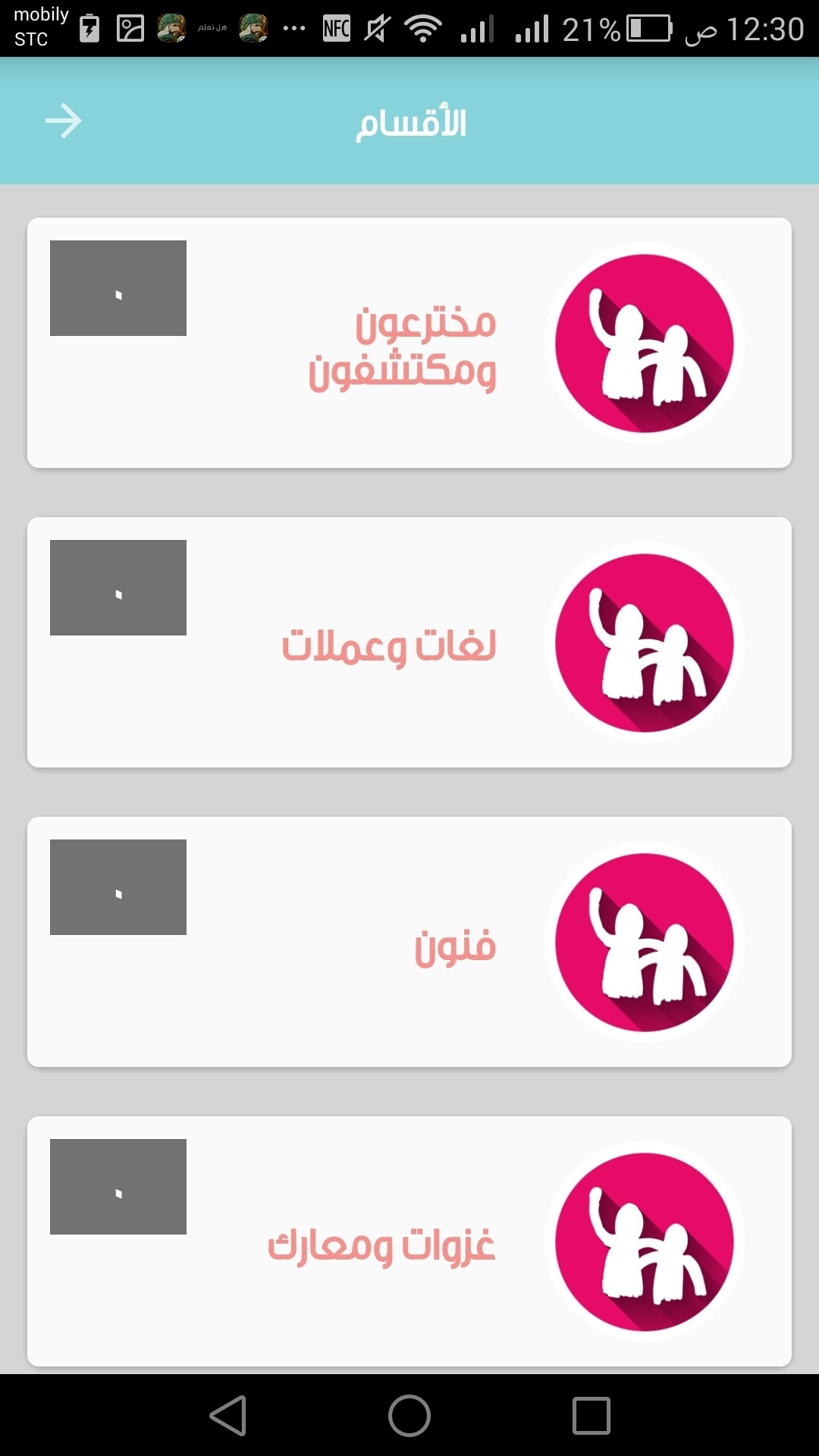Viewport: 819px width, 1456px height.
Task: Select the فنون category icon
Action: [x=644, y=941]
